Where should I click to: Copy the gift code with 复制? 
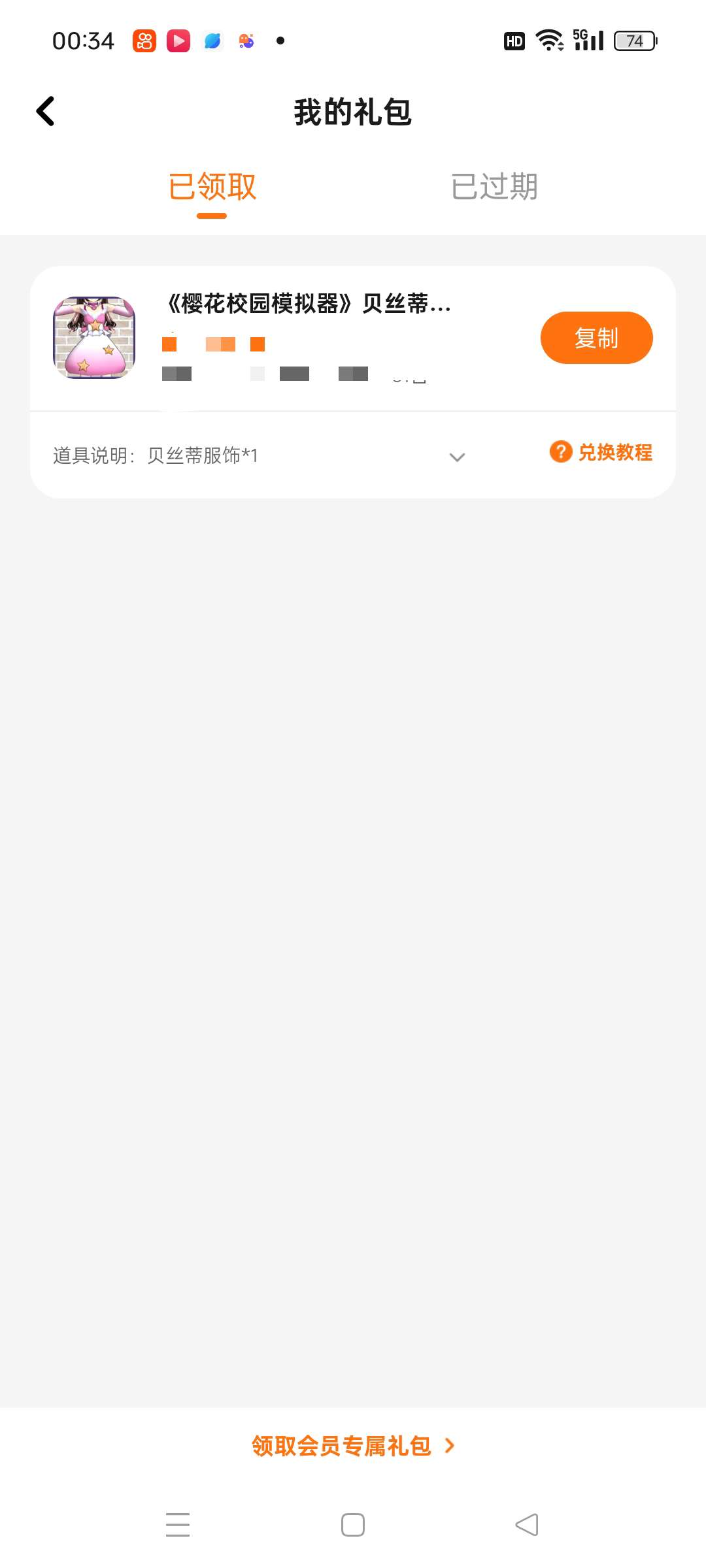(596, 338)
